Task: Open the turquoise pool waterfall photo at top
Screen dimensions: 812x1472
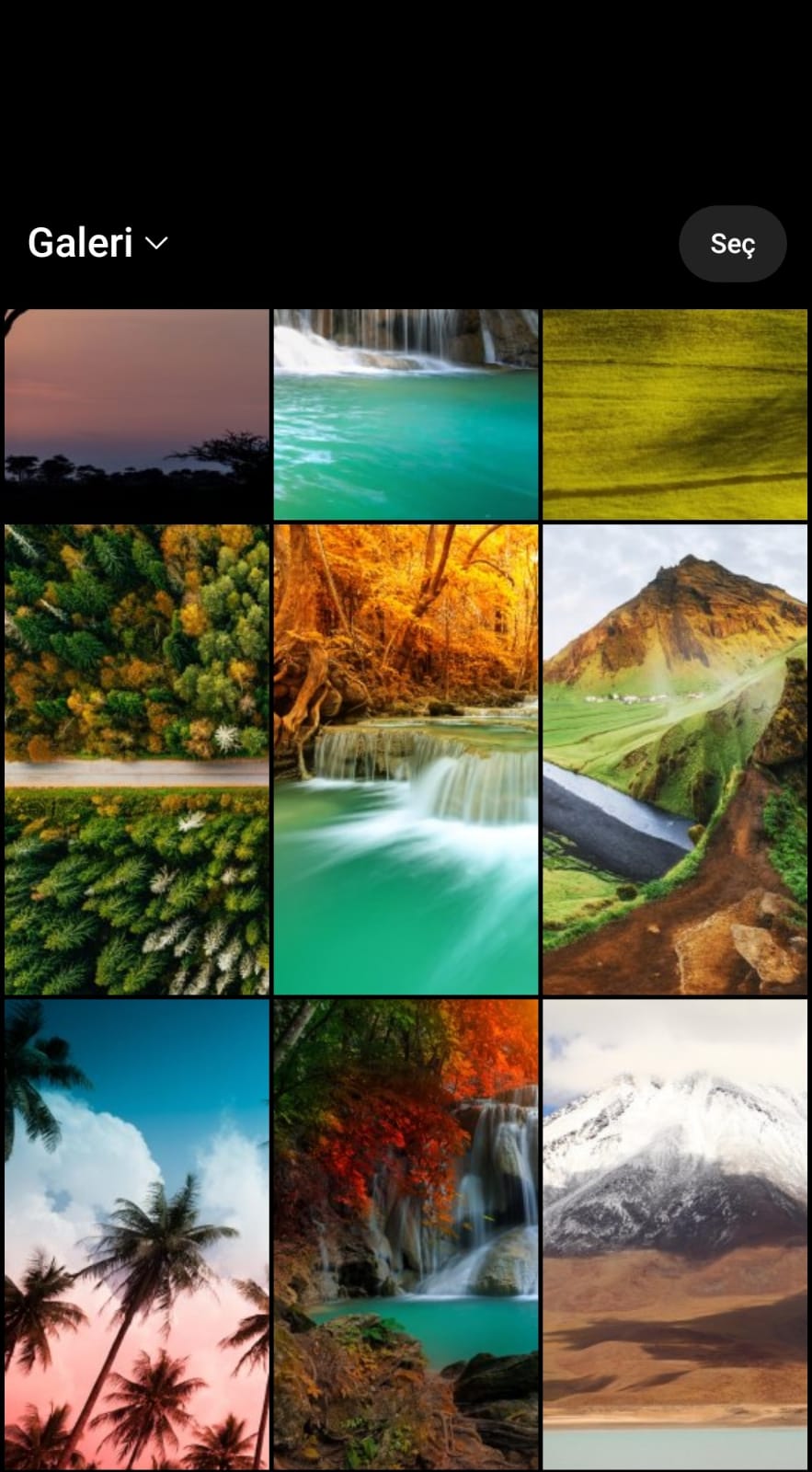Action: click(406, 415)
